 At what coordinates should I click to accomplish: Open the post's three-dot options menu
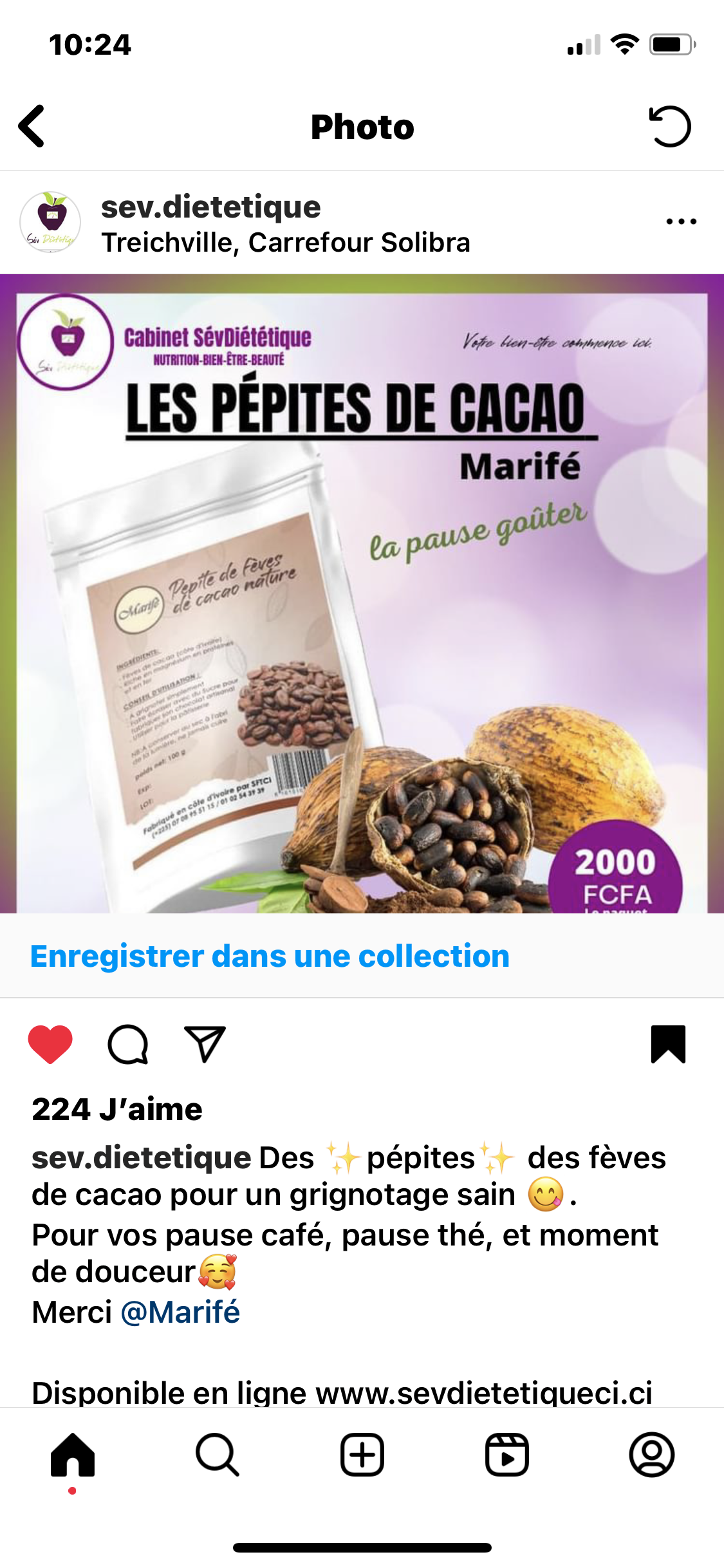pyautogui.click(x=681, y=221)
